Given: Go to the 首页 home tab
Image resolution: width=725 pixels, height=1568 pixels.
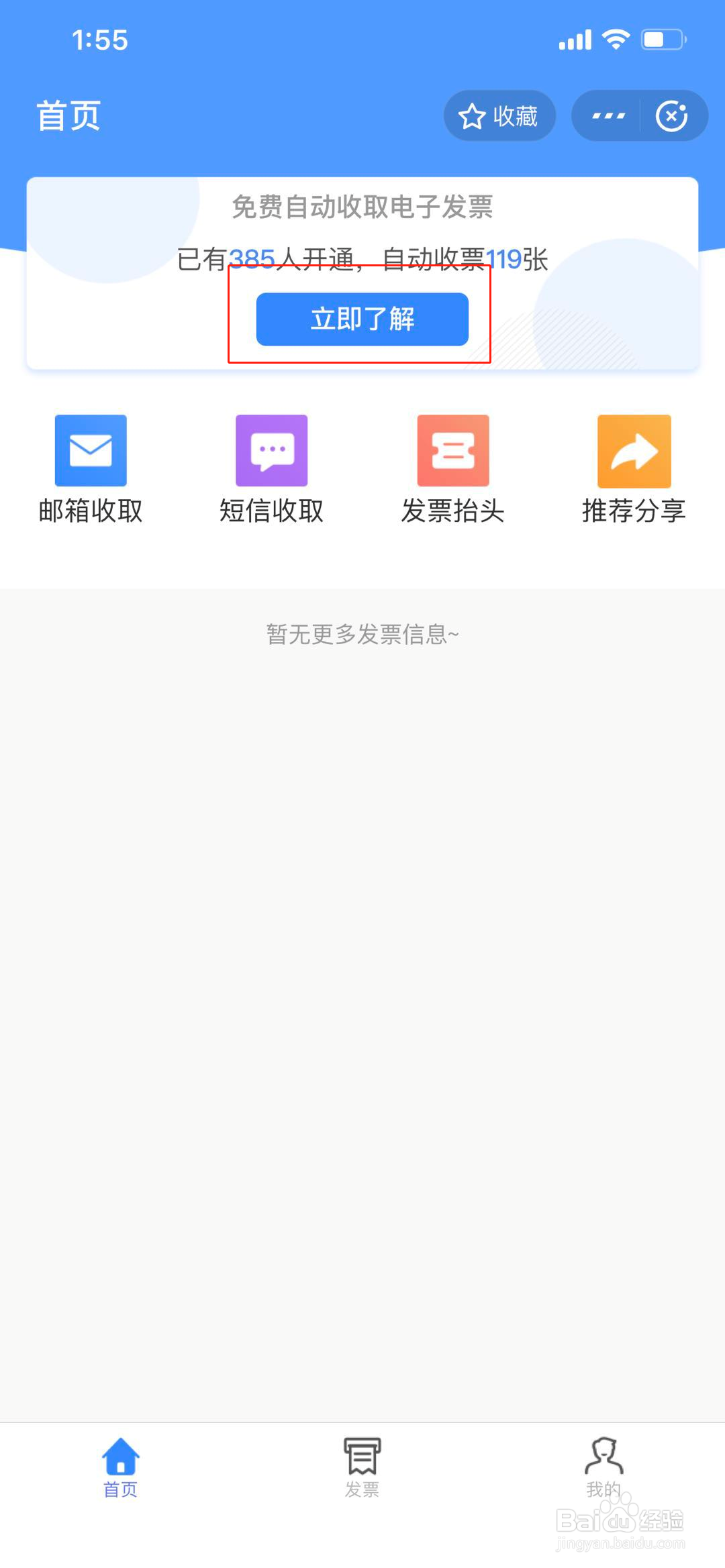Looking at the screenshot, I should tap(121, 1467).
